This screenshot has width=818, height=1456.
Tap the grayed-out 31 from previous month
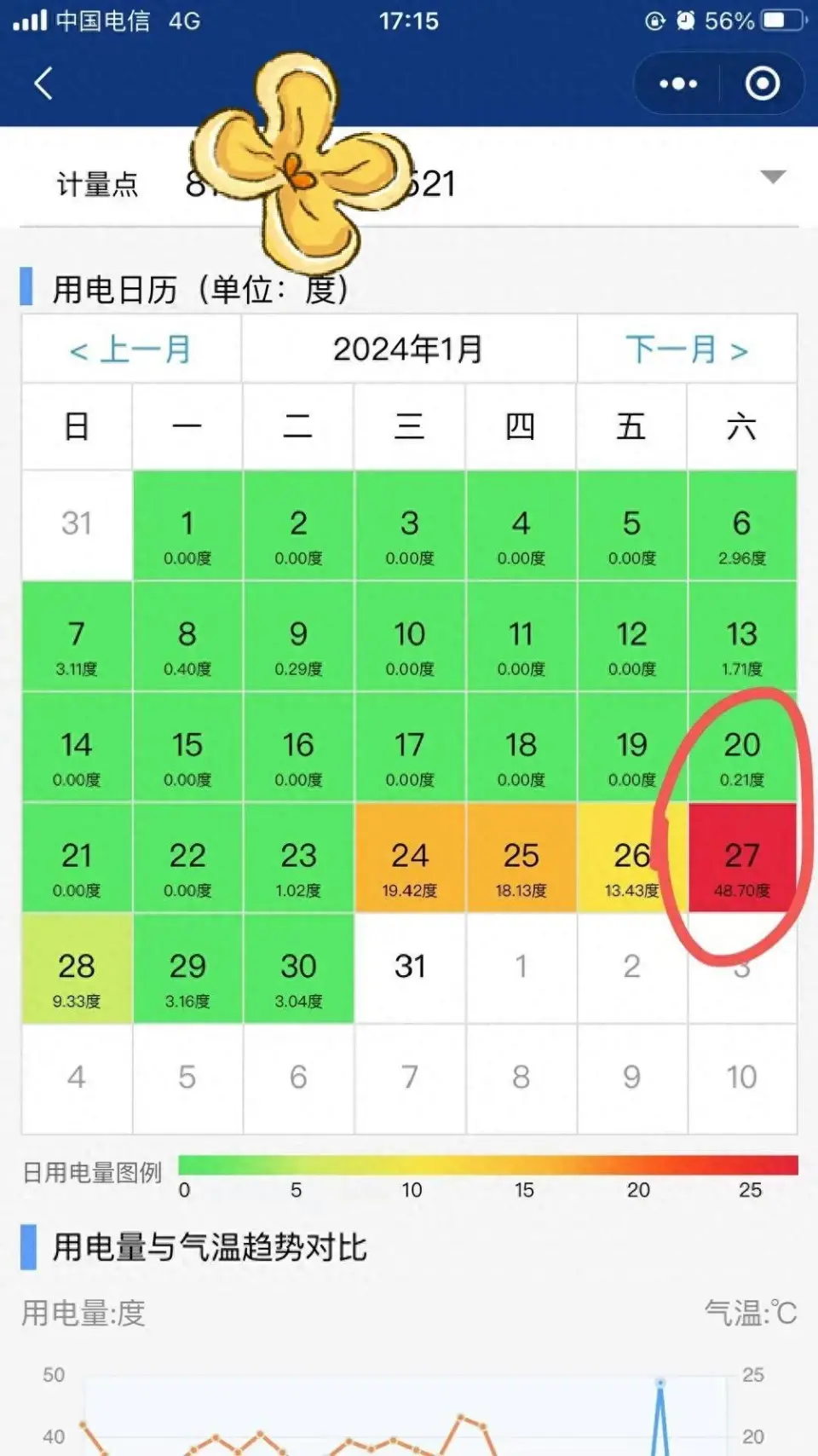(77, 523)
